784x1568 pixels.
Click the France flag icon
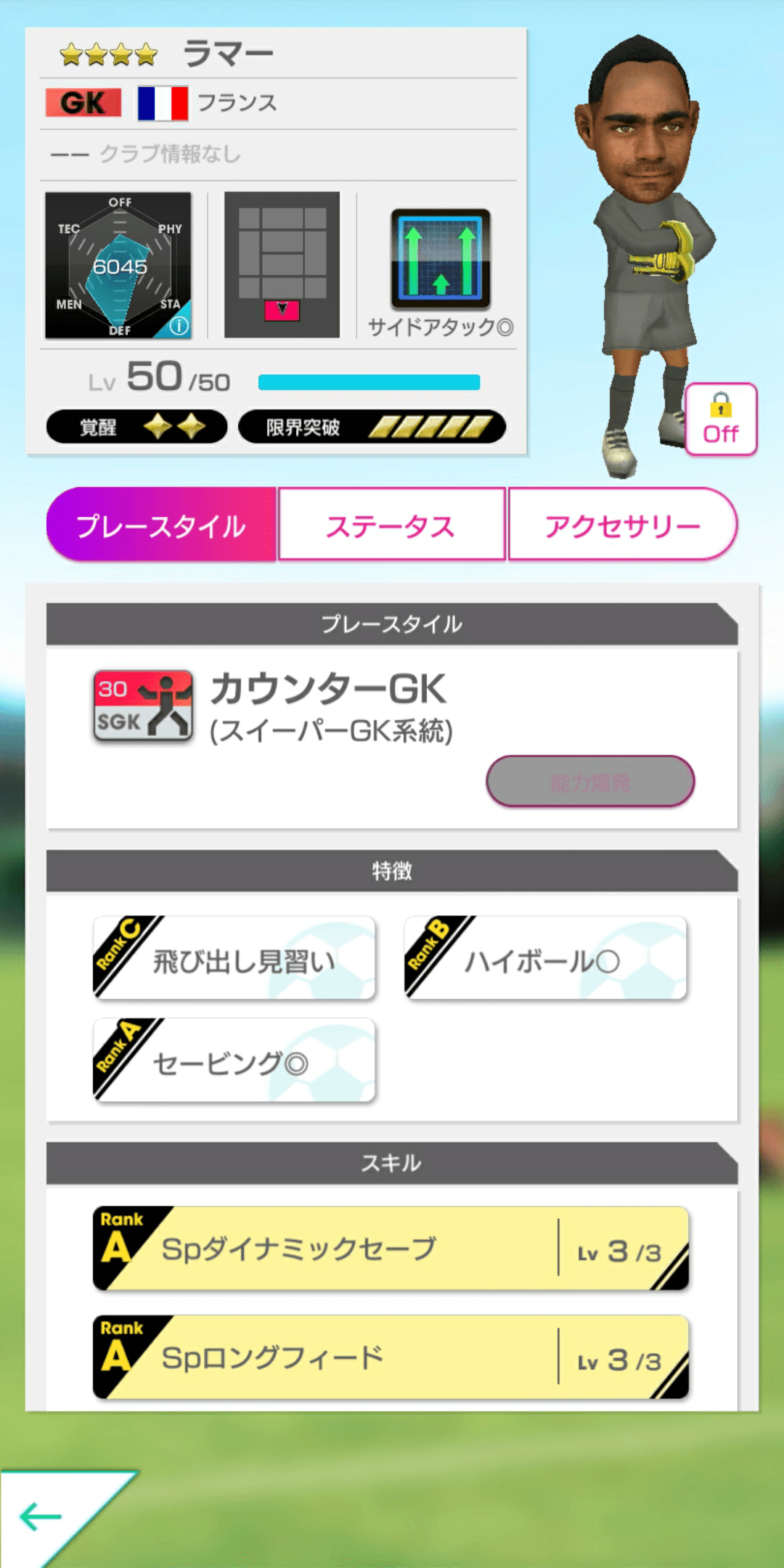point(161,102)
